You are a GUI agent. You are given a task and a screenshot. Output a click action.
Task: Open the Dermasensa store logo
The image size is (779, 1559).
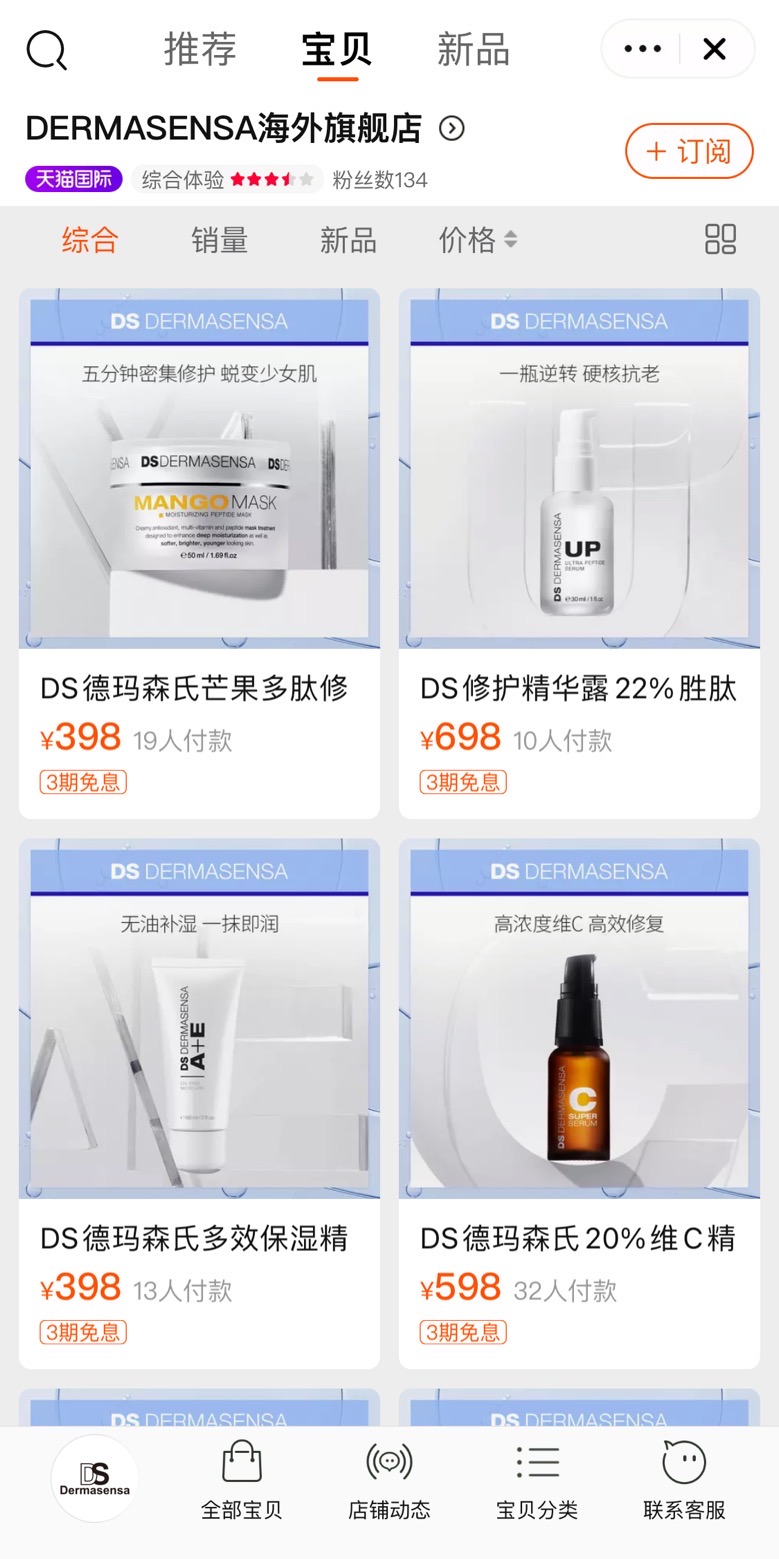[93, 1479]
